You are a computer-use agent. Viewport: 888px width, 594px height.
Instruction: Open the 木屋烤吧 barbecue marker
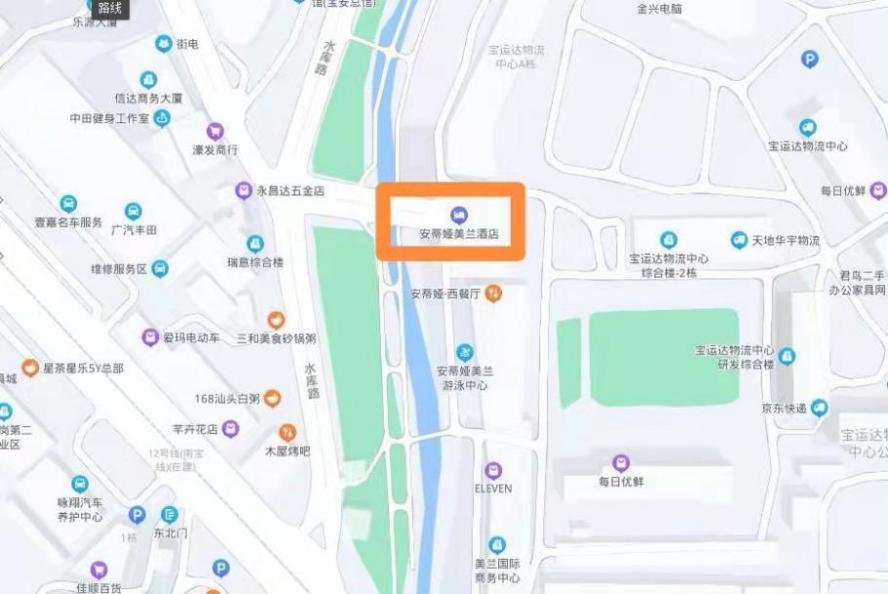[288, 433]
